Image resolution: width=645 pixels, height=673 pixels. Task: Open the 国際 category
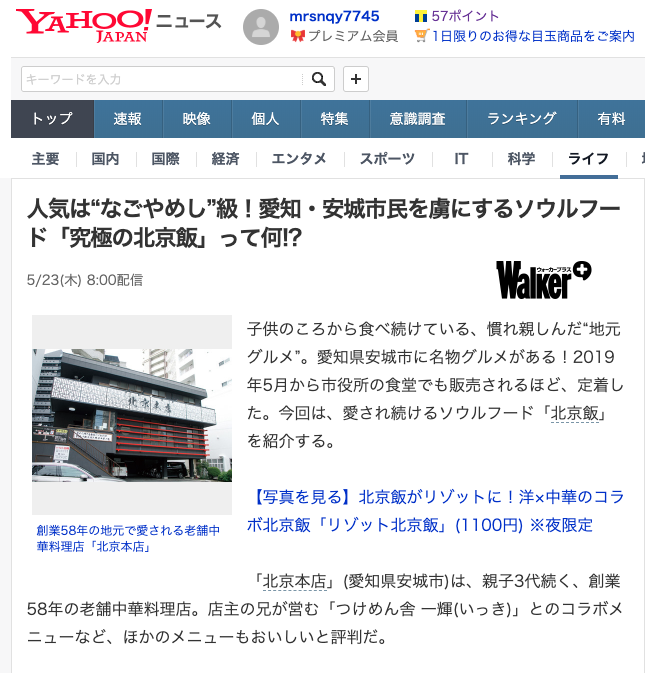pyautogui.click(x=165, y=159)
